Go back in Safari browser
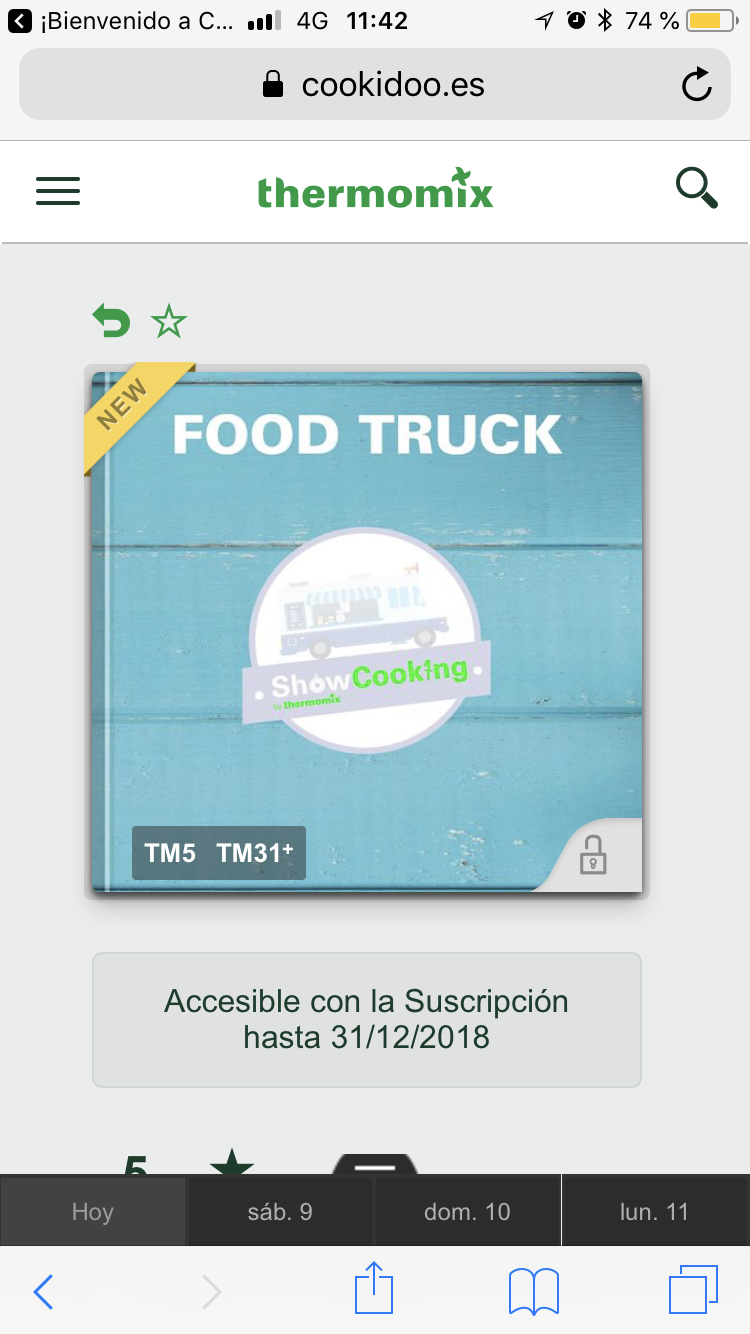The width and height of the screenshot is (750, 1334). pos(43,1292)
